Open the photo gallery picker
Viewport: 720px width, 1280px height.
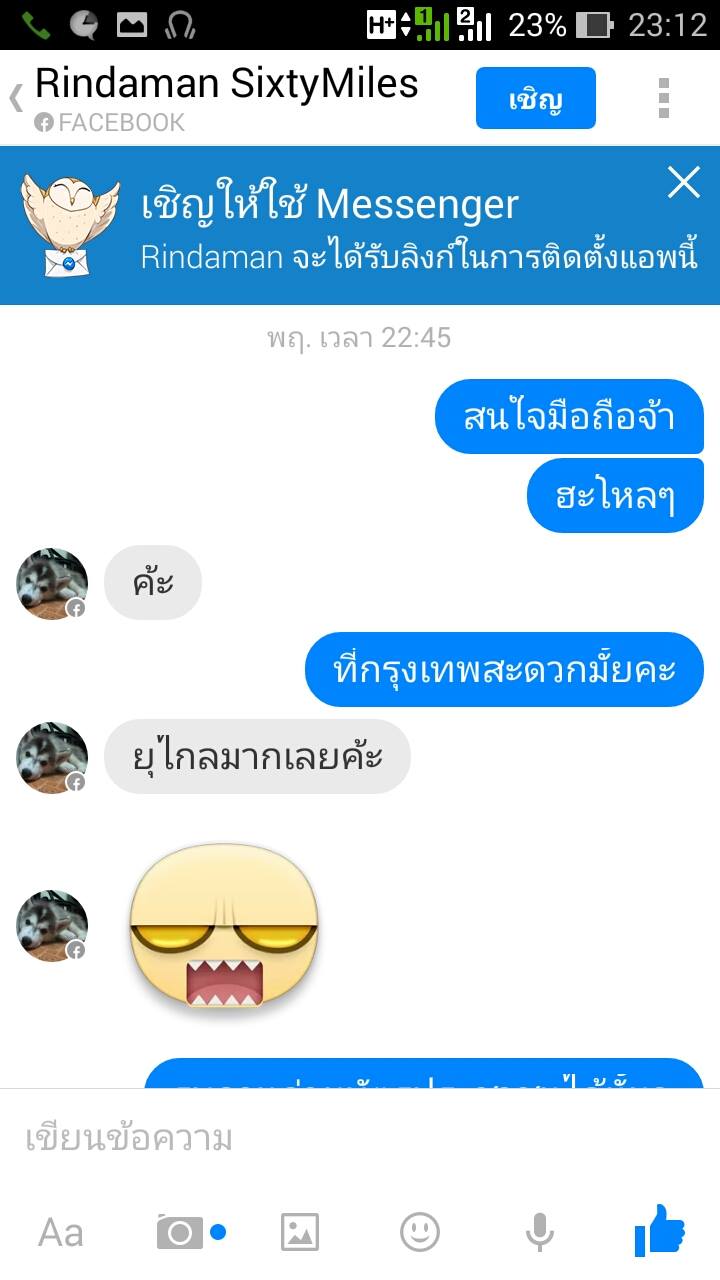[x=300, y=1232]
